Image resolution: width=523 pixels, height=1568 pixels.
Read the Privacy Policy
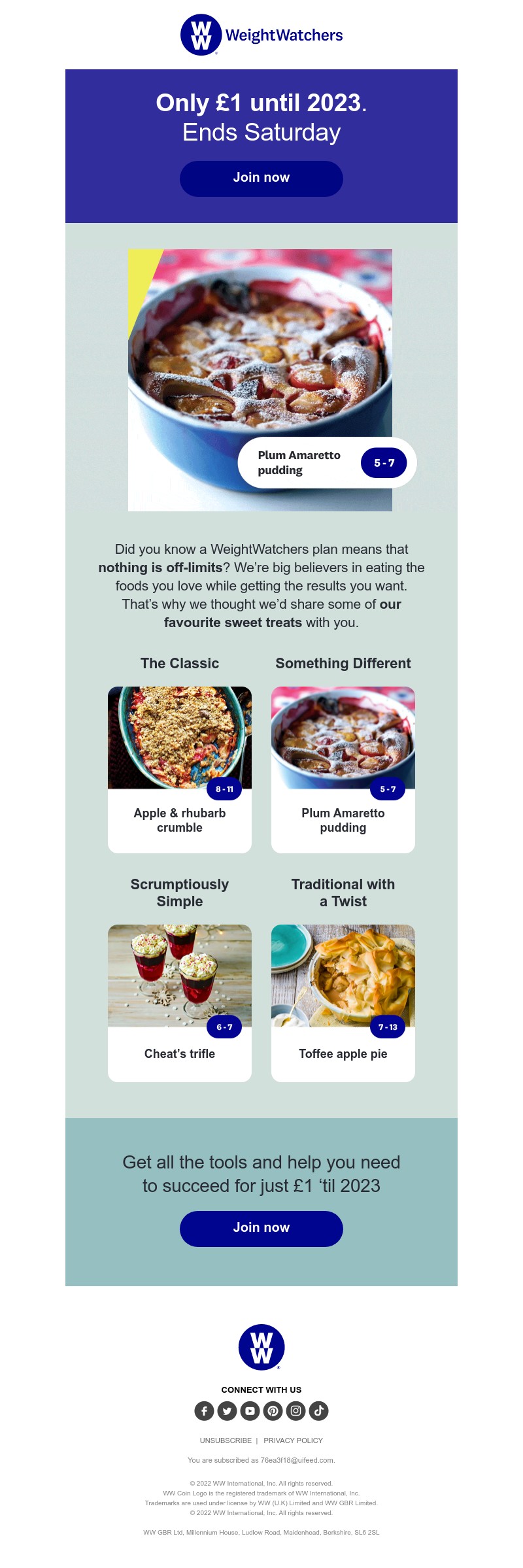[293, 1440]
